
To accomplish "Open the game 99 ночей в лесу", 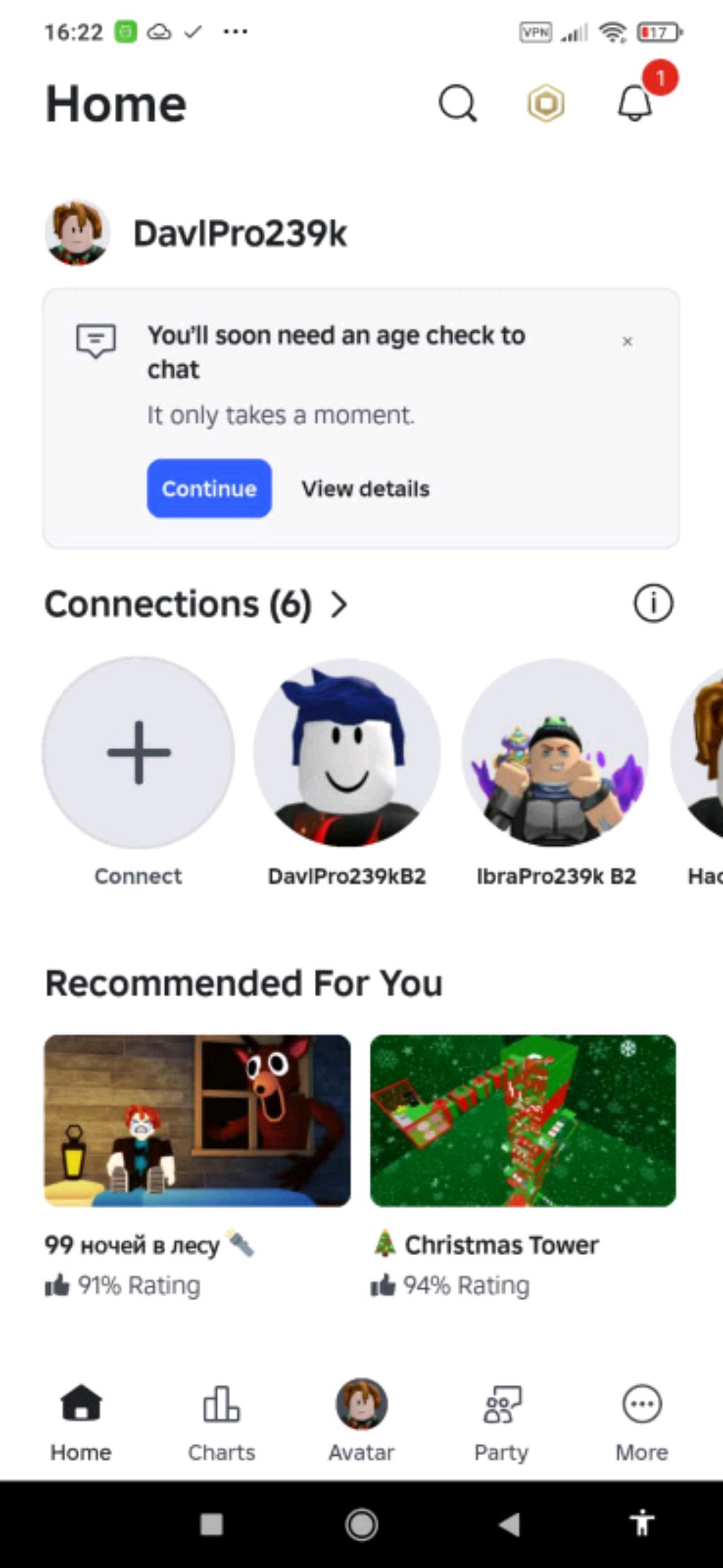I will (197, 1121).
